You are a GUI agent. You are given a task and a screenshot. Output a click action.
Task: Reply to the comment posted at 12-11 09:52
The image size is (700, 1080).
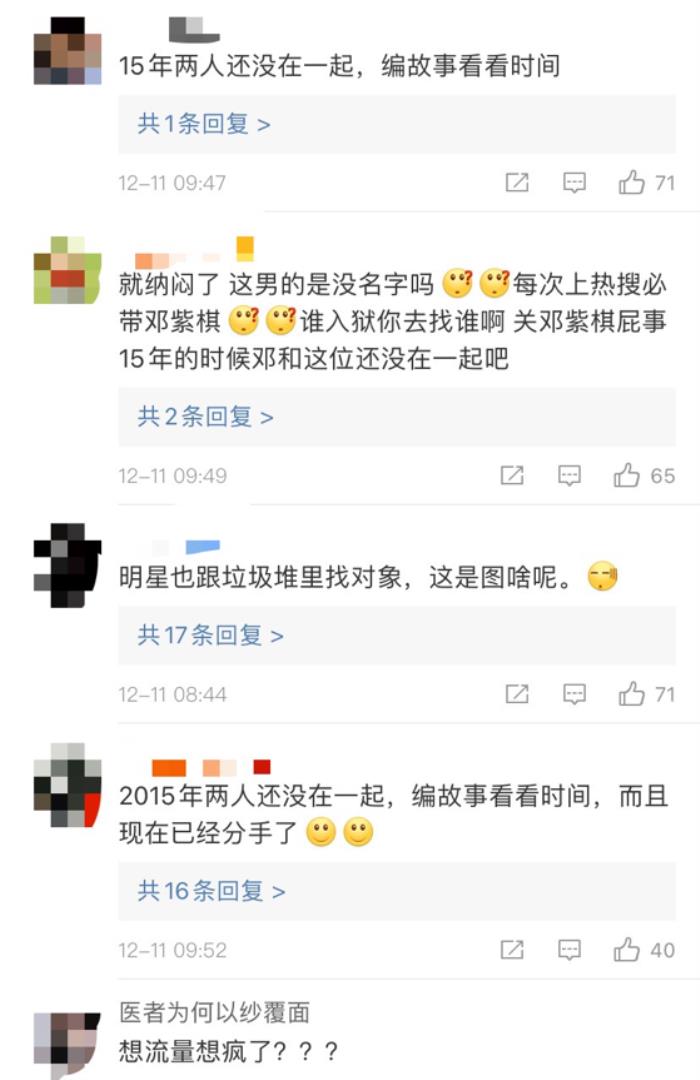pos(569,950)
